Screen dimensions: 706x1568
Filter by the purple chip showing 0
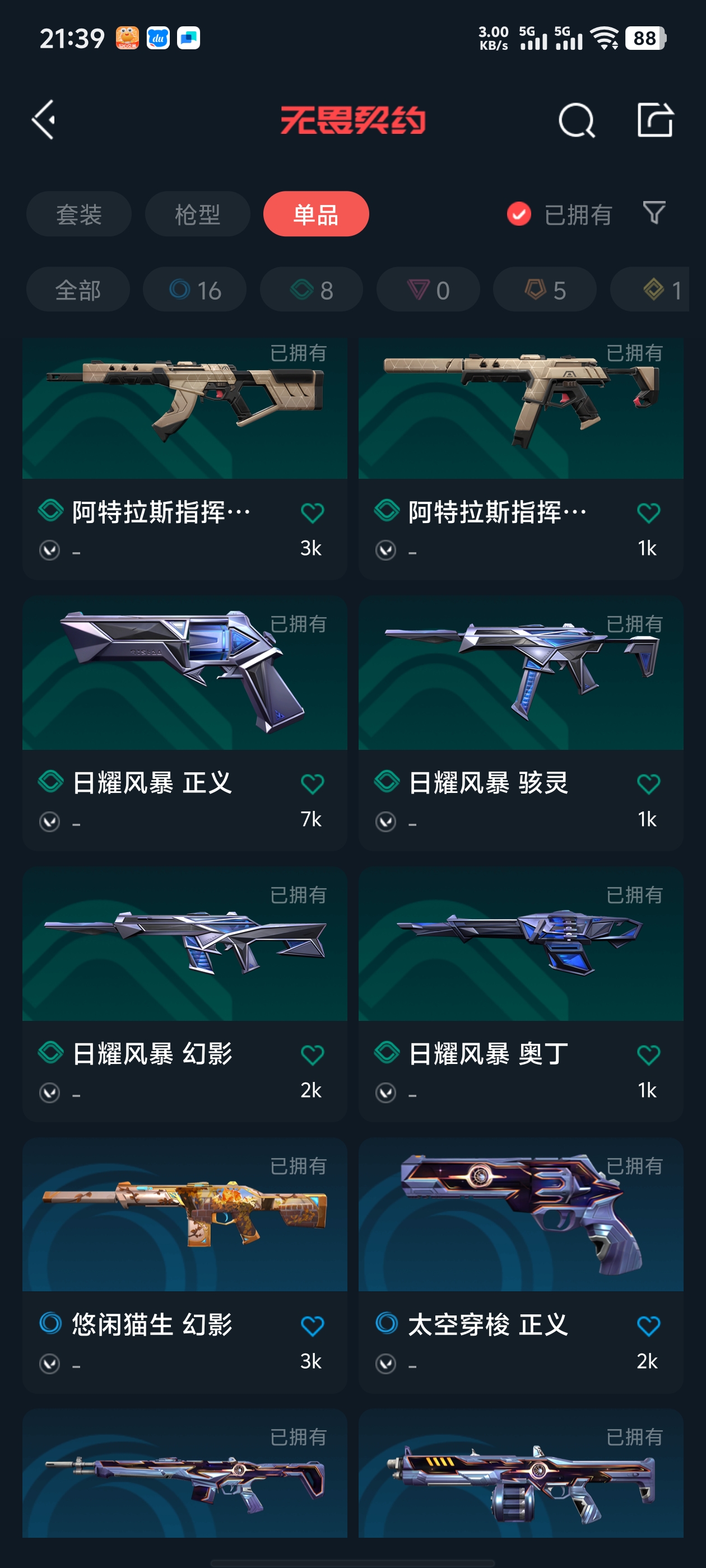pos(428,290)
